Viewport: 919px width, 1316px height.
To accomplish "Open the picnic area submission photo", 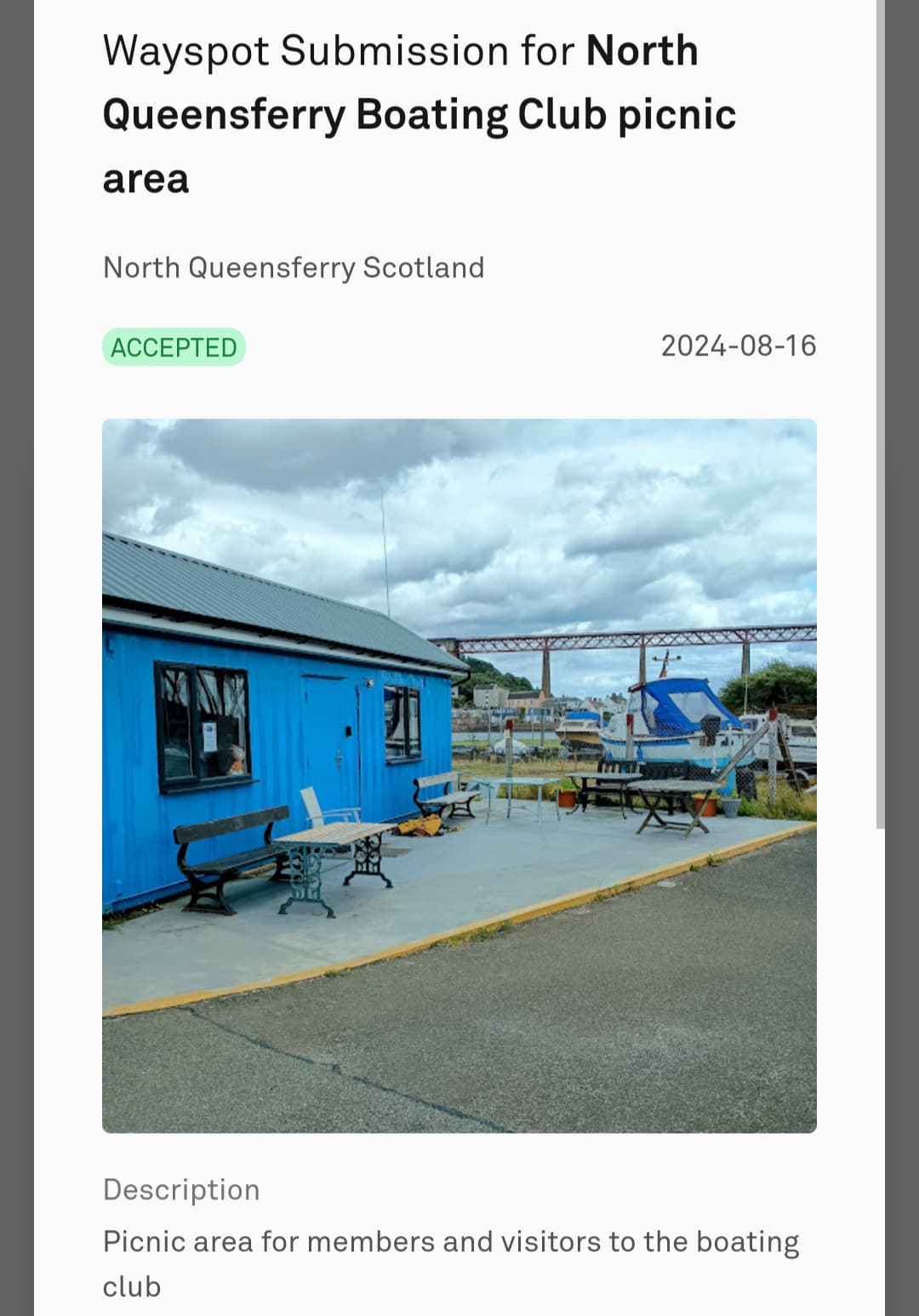I will tap(459, 775).
